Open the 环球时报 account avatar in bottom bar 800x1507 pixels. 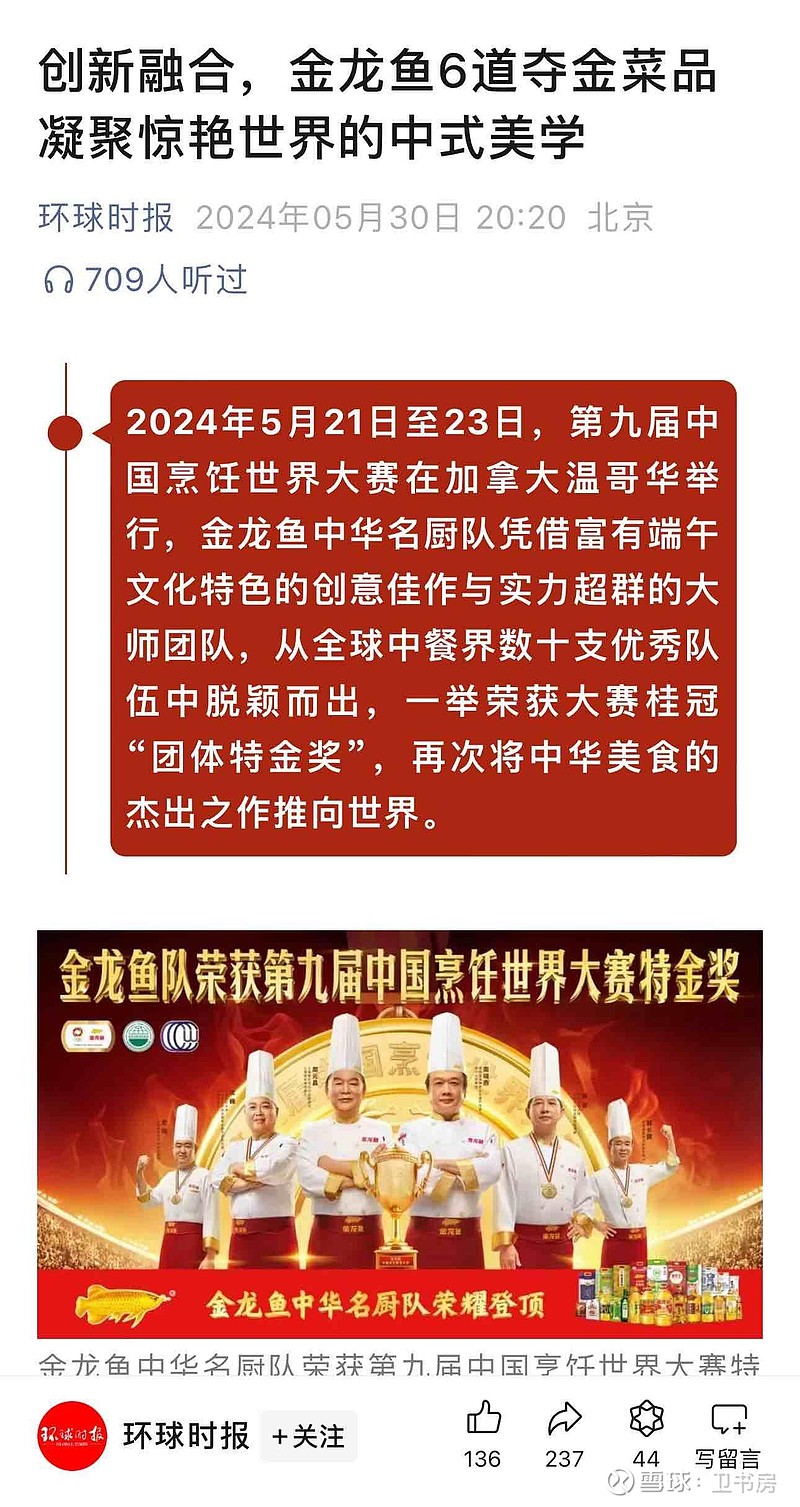[x=72, y=1437]
